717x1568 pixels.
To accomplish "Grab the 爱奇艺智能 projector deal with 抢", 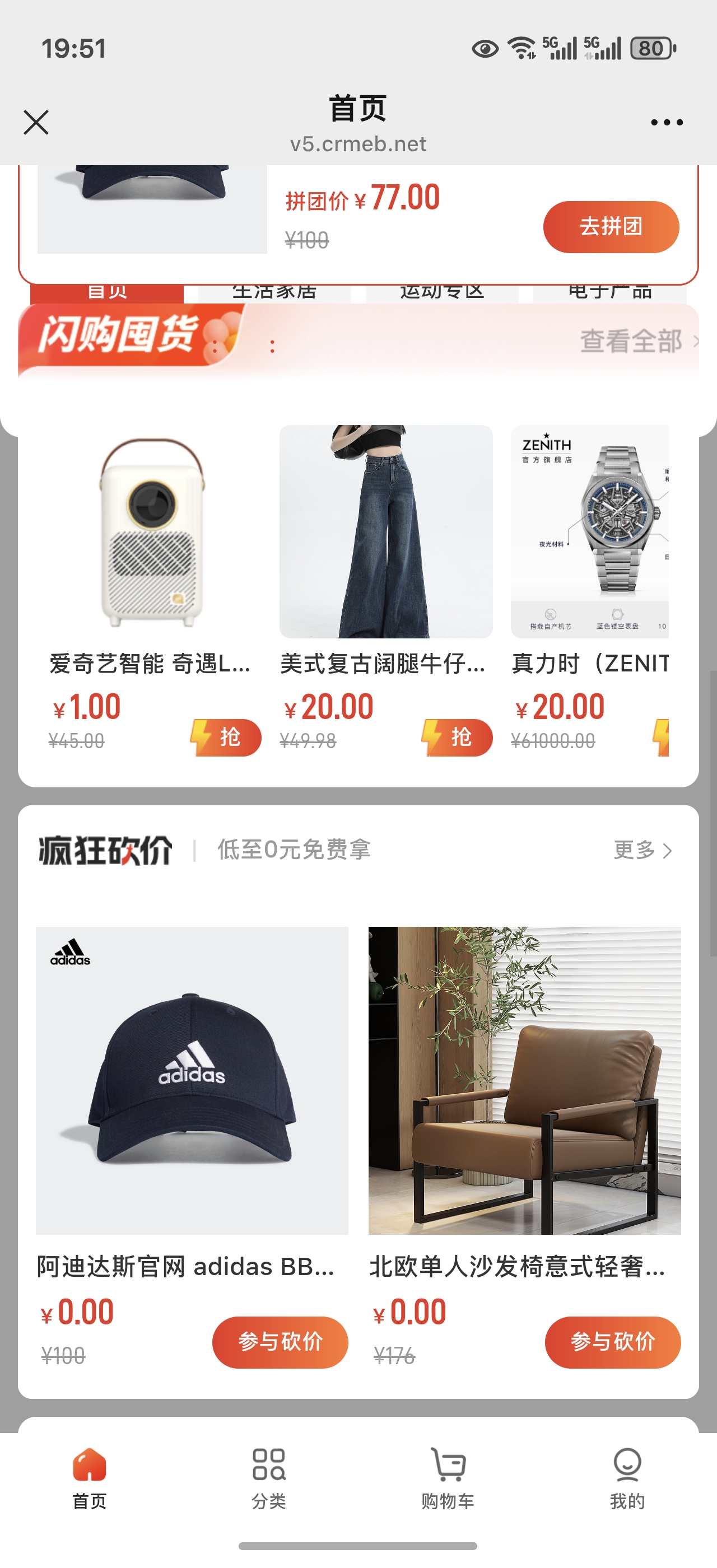I will [226, 737].
